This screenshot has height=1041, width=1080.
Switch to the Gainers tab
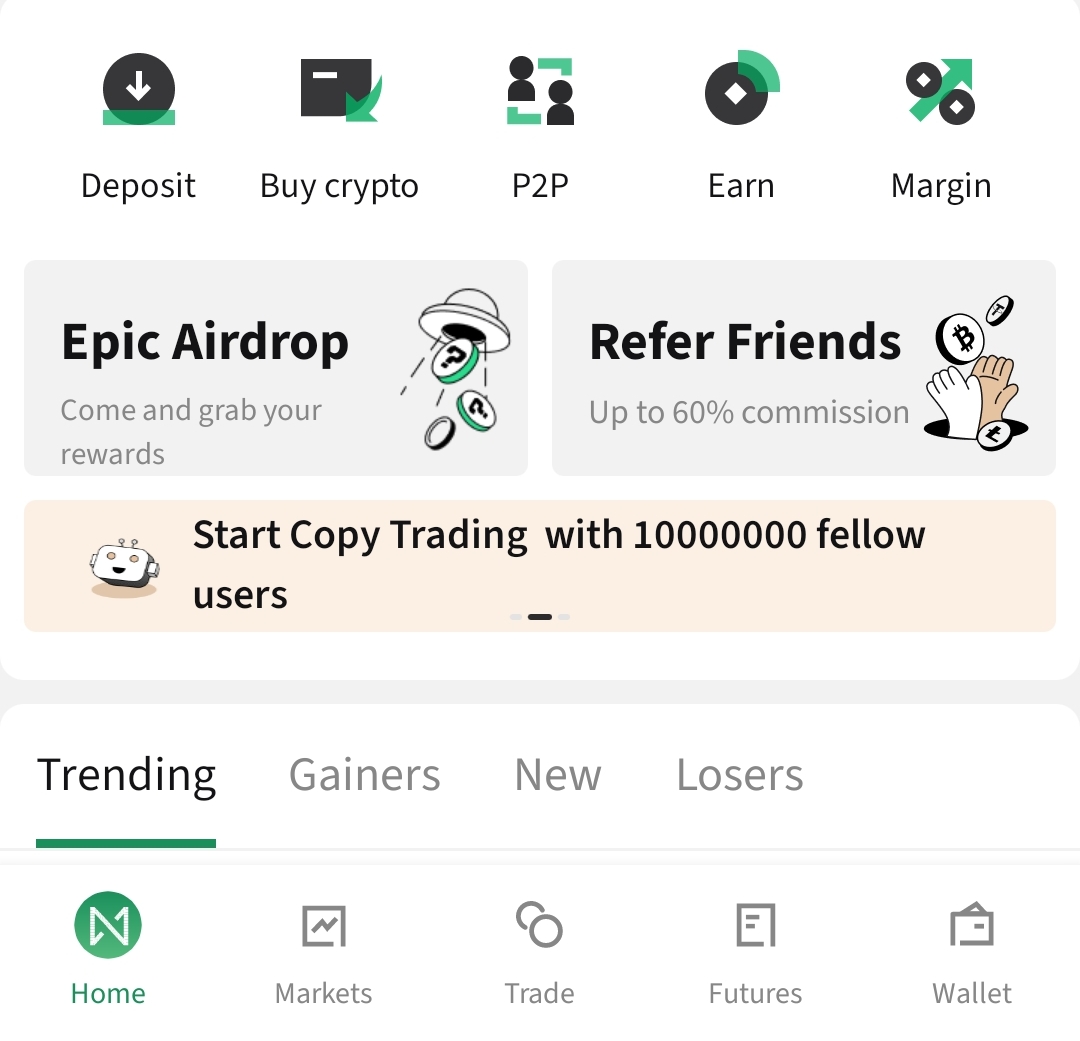click(364, 775)
